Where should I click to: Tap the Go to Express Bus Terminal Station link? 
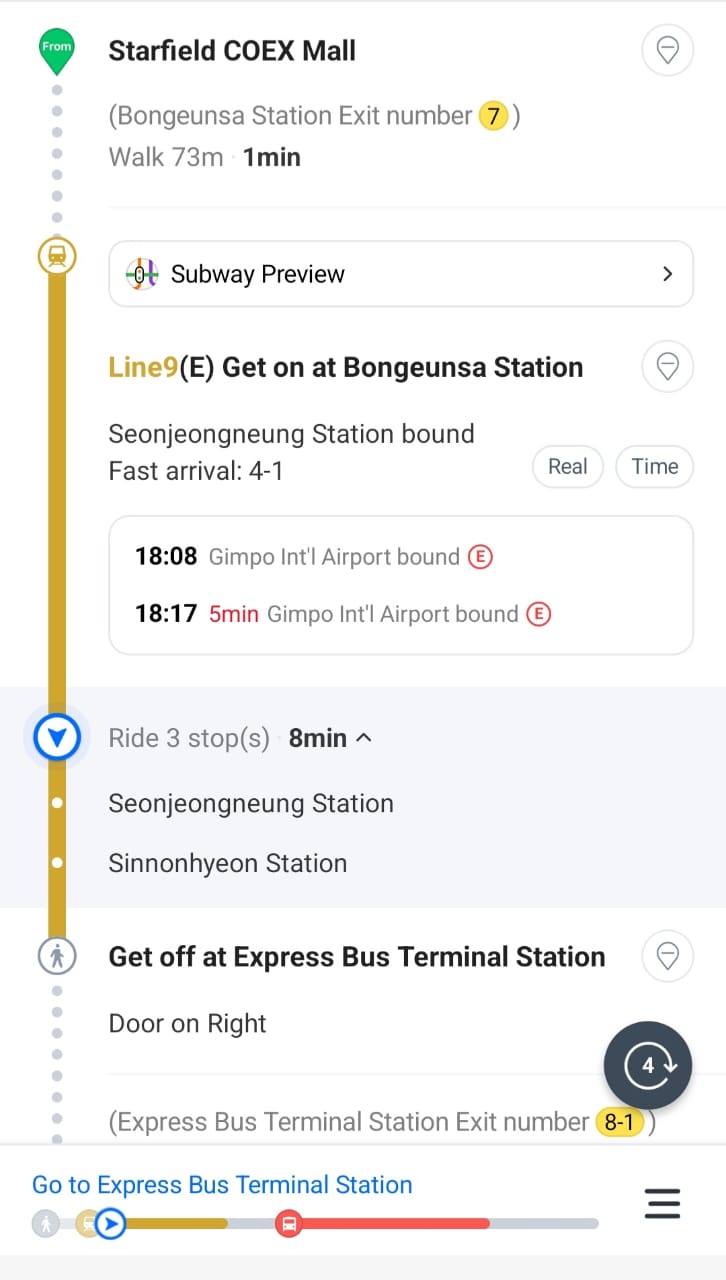[x=222, y=1185]
